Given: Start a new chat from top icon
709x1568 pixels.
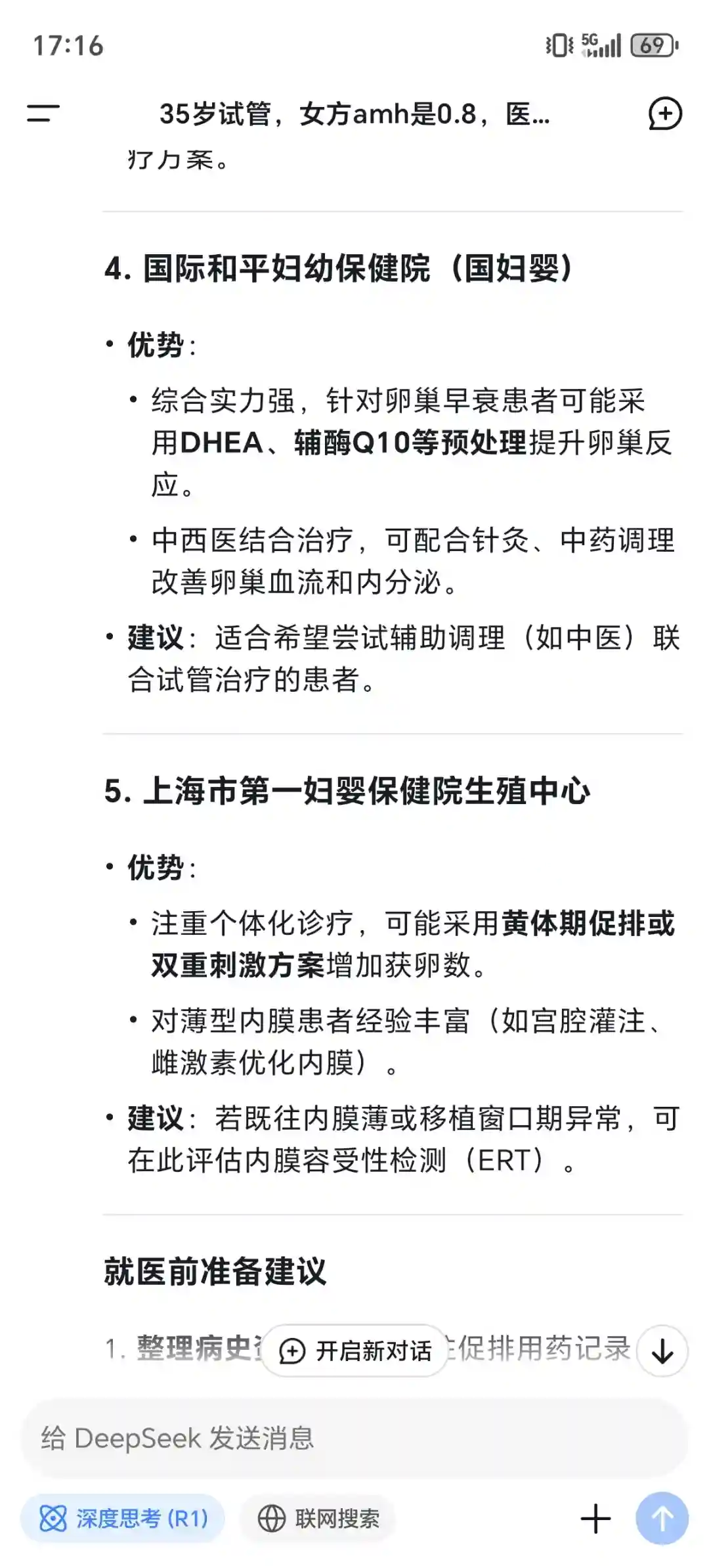Looking at the screenshot, I should pos(665,114).
